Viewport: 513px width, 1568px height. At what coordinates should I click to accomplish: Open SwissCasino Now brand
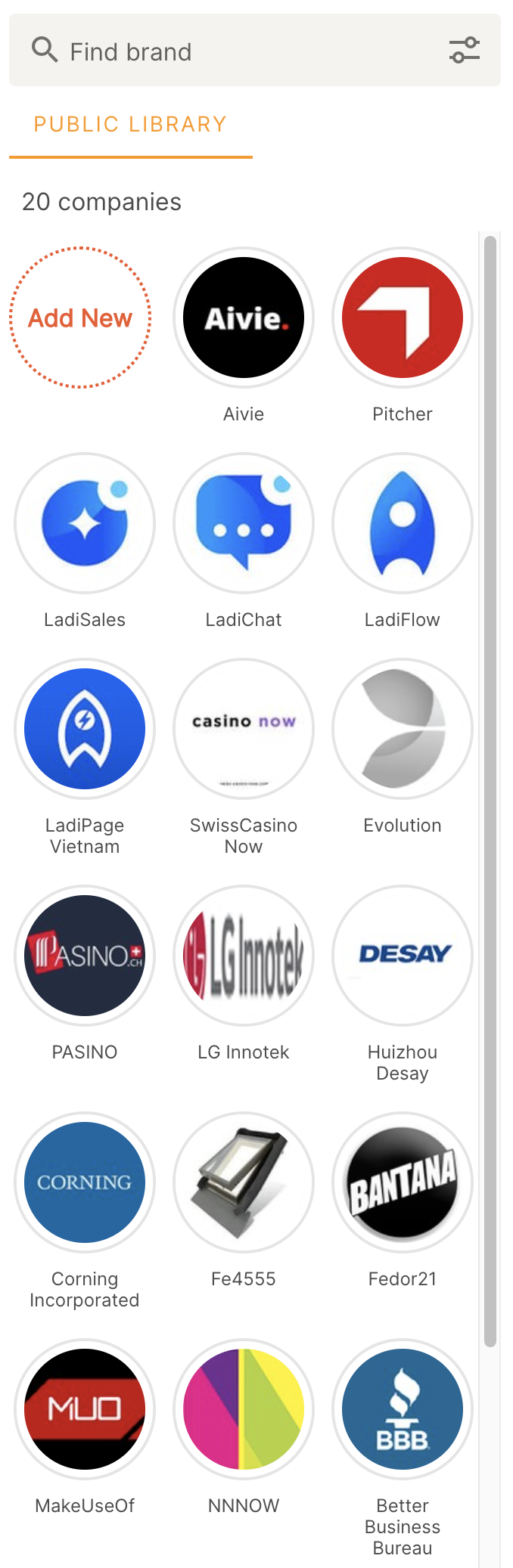click(244, 729)
